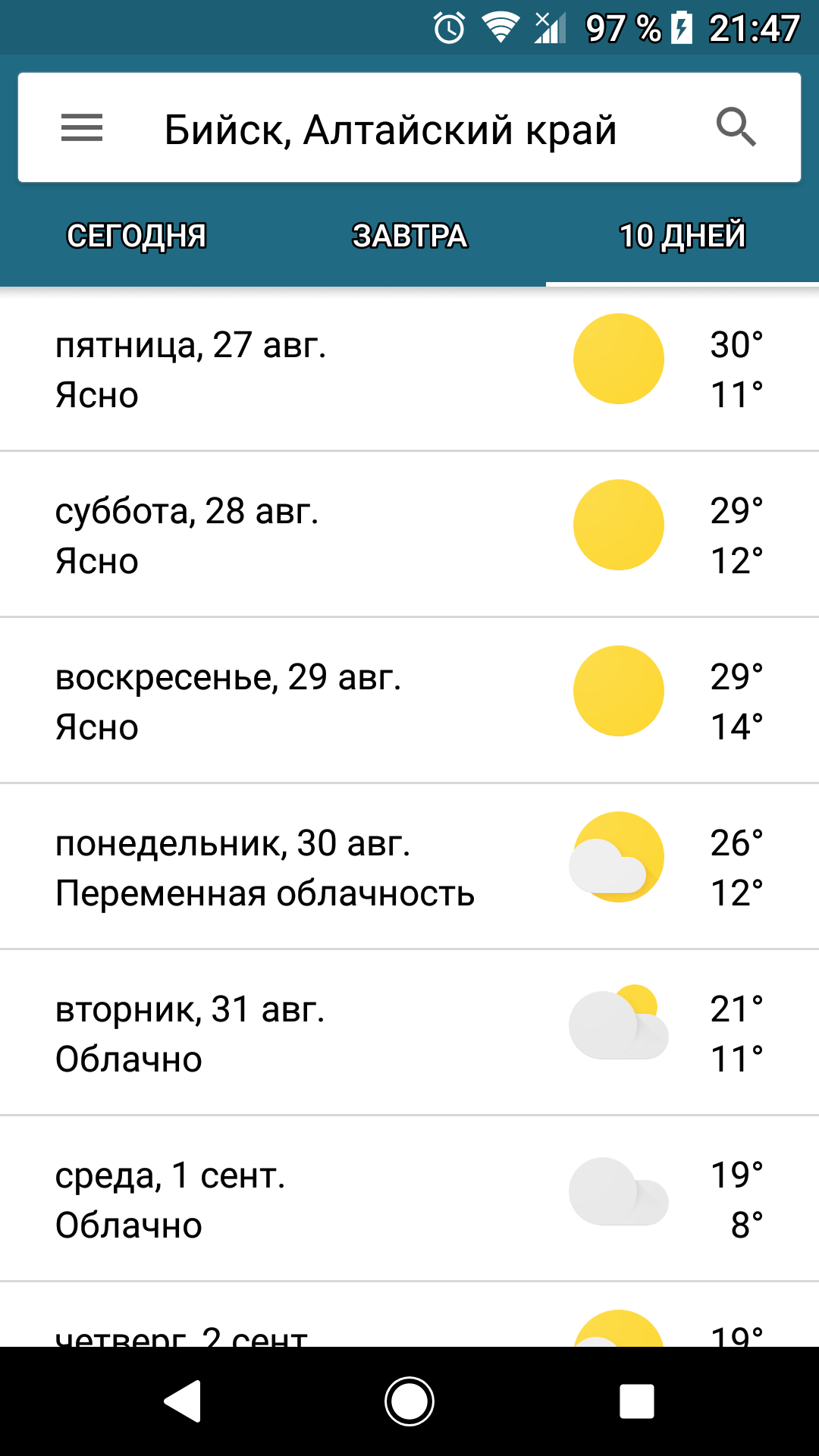Open forecast for пятница, 27 авг.

409,369
